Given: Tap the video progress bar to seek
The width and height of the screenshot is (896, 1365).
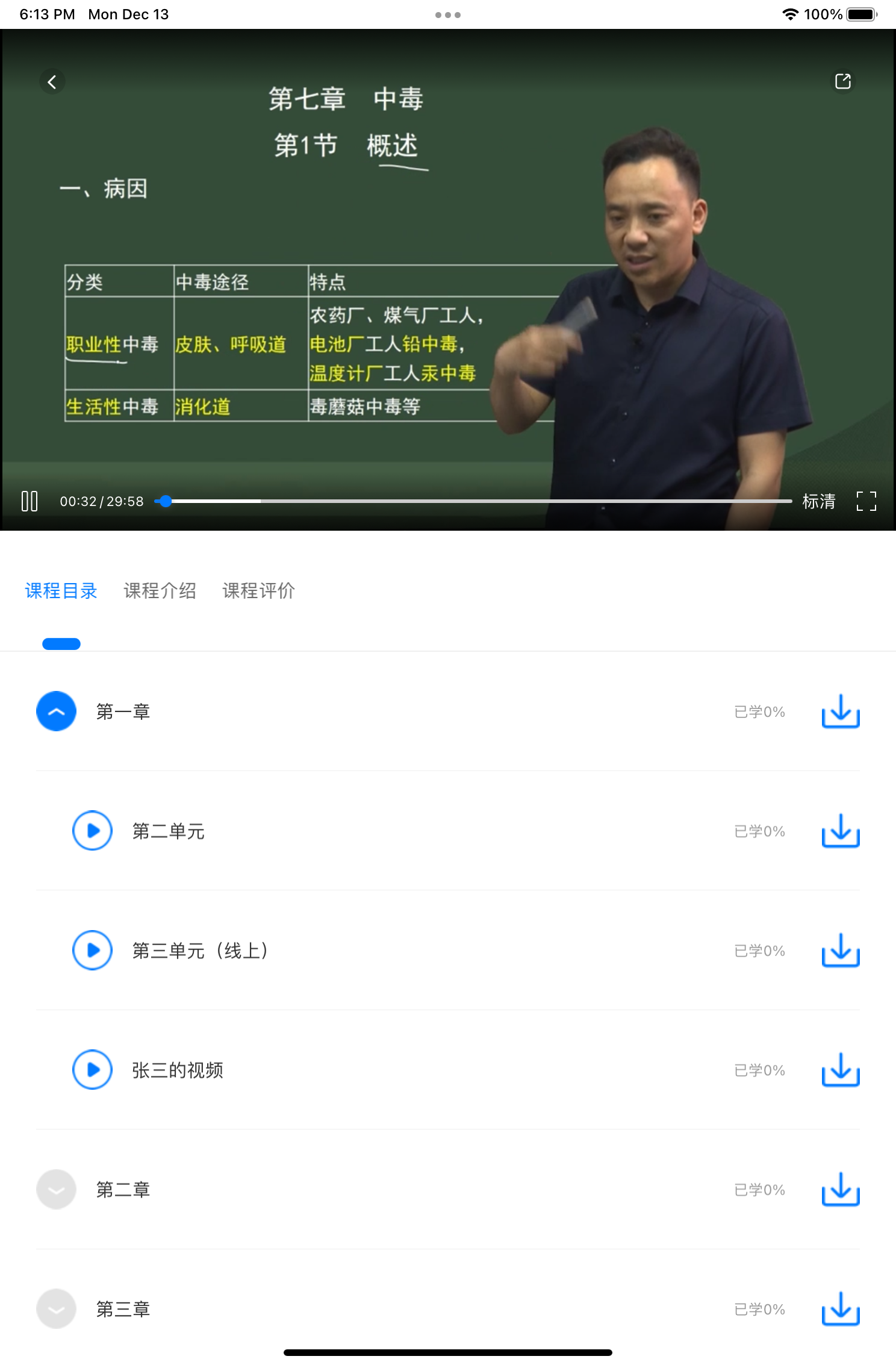Looking at the screenshot, I should pos(476,501).
